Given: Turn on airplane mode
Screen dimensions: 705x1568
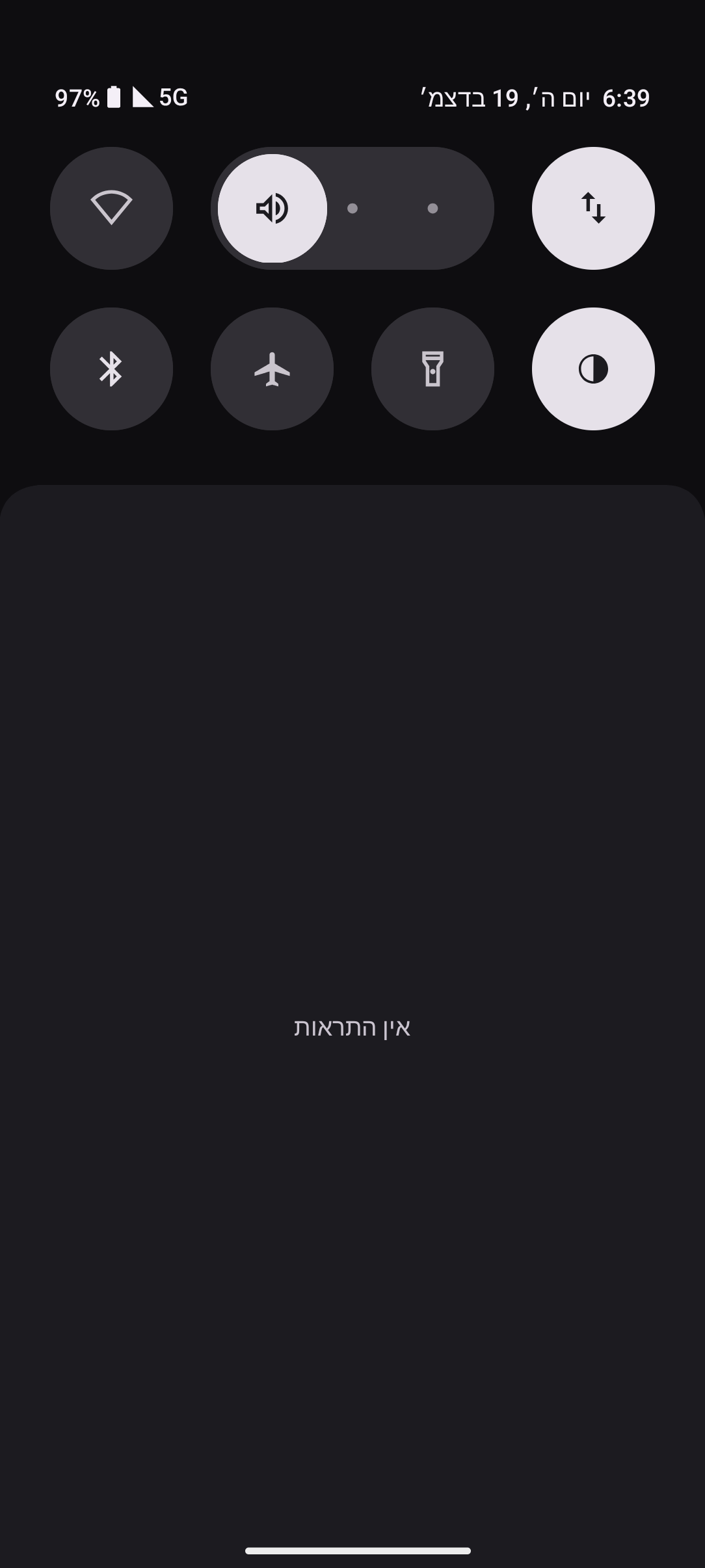Looking at the screenshot, I should 272,369.
